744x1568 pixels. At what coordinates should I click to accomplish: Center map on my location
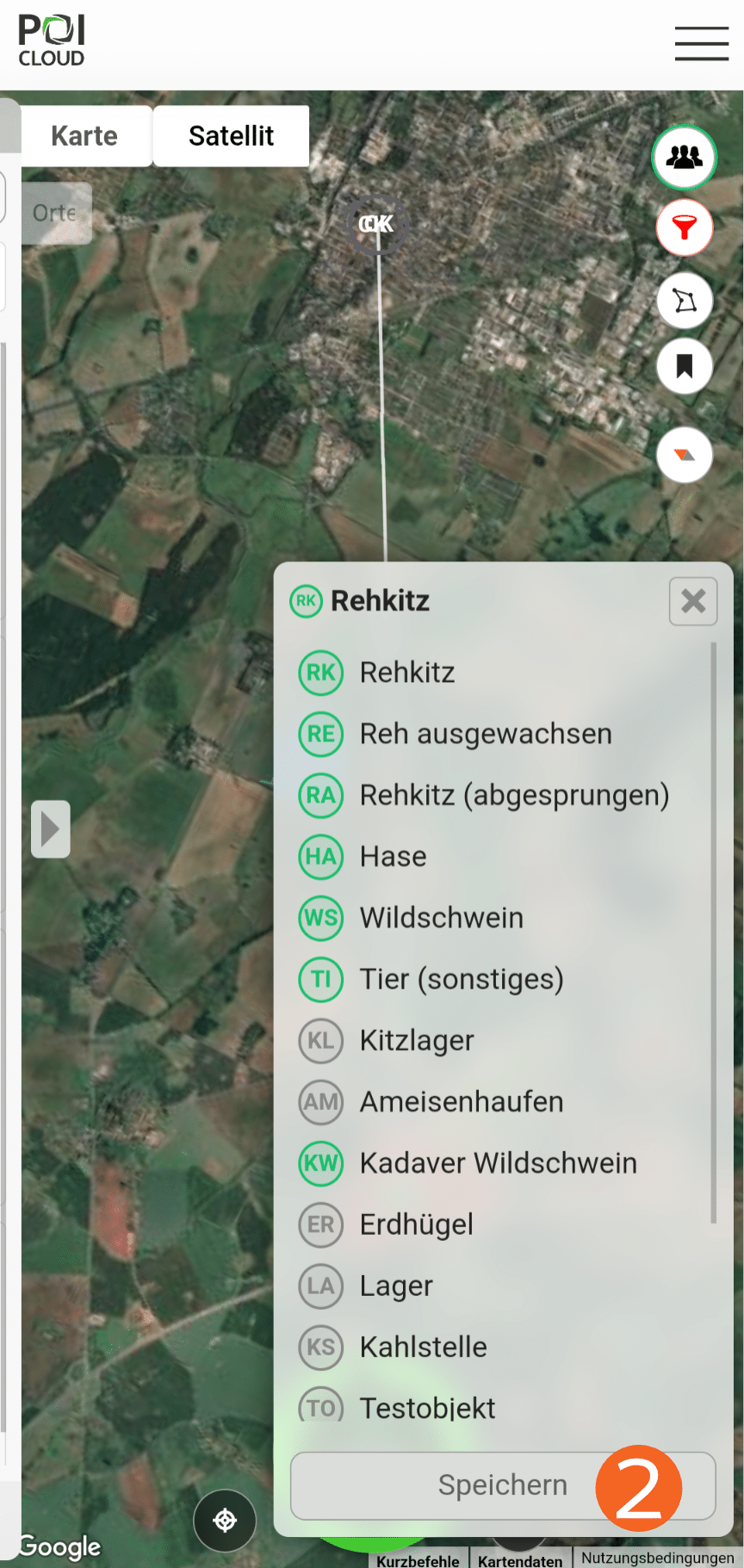(225, 1521)
